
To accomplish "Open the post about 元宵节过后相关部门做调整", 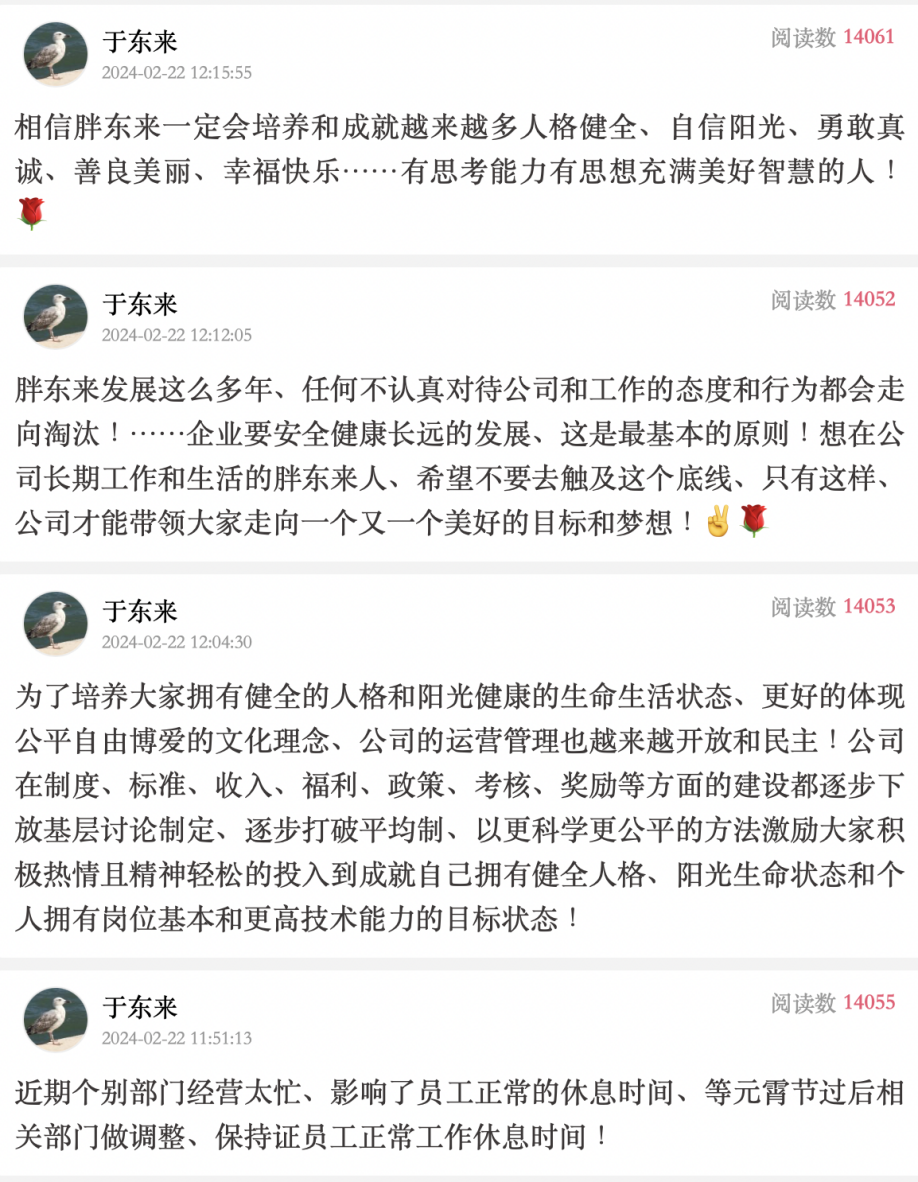I will pos(459,1113).
